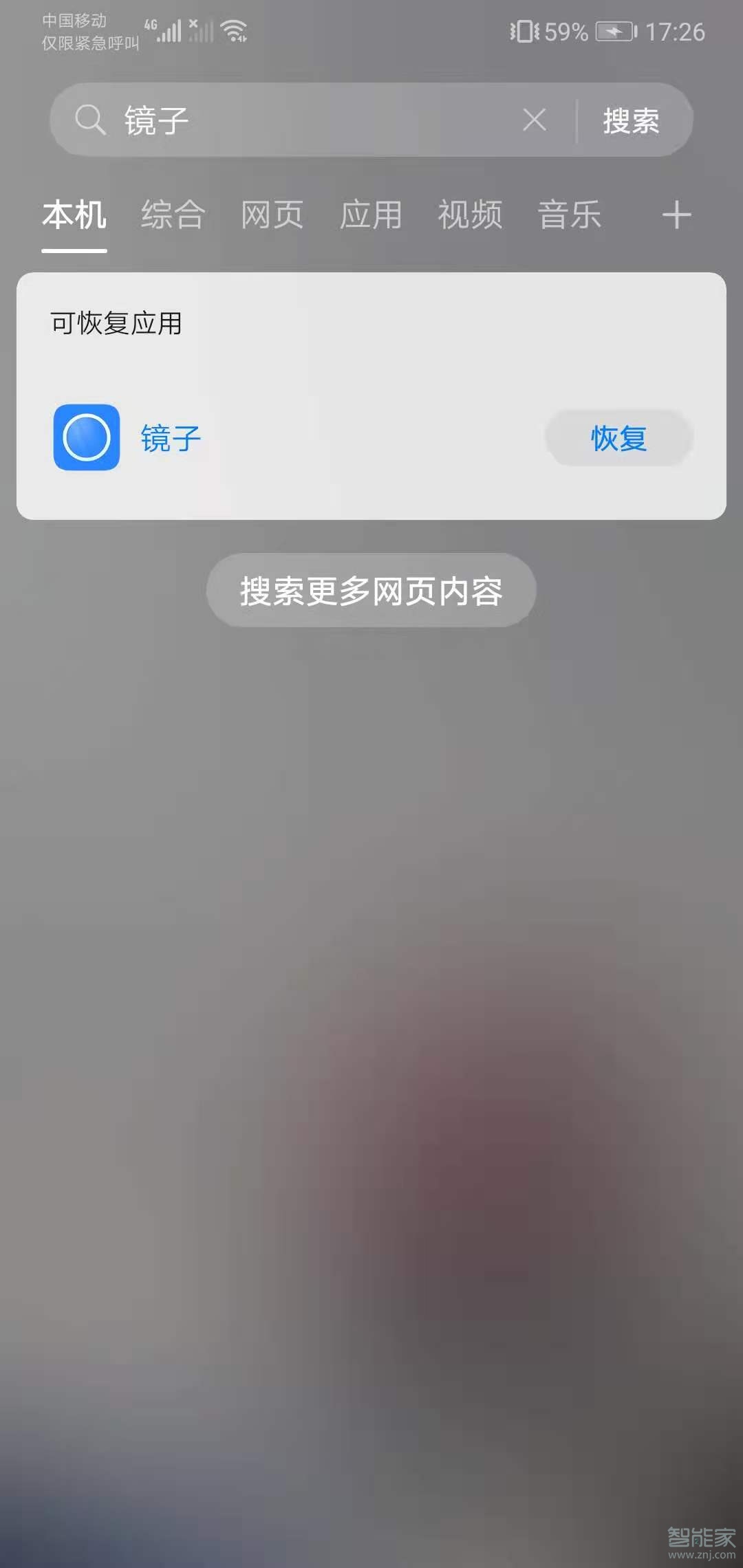
Task: Tap 恢复 to restore the 镜子 app
Action: pyautogui.click(x=618, y=437)
